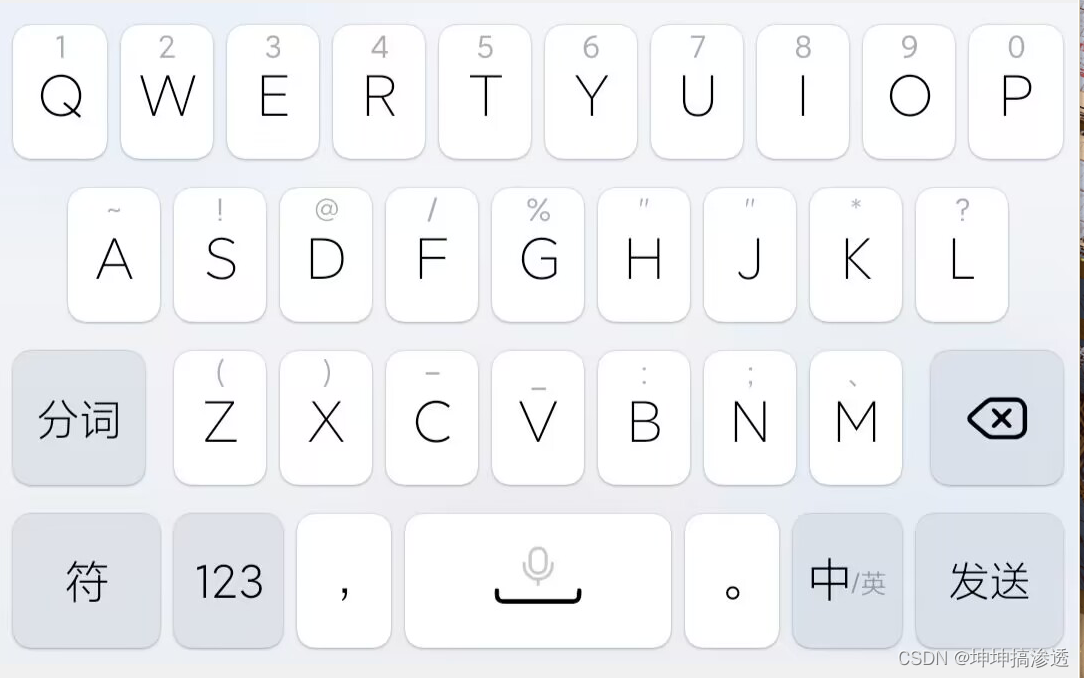Tap the G key

538,256
